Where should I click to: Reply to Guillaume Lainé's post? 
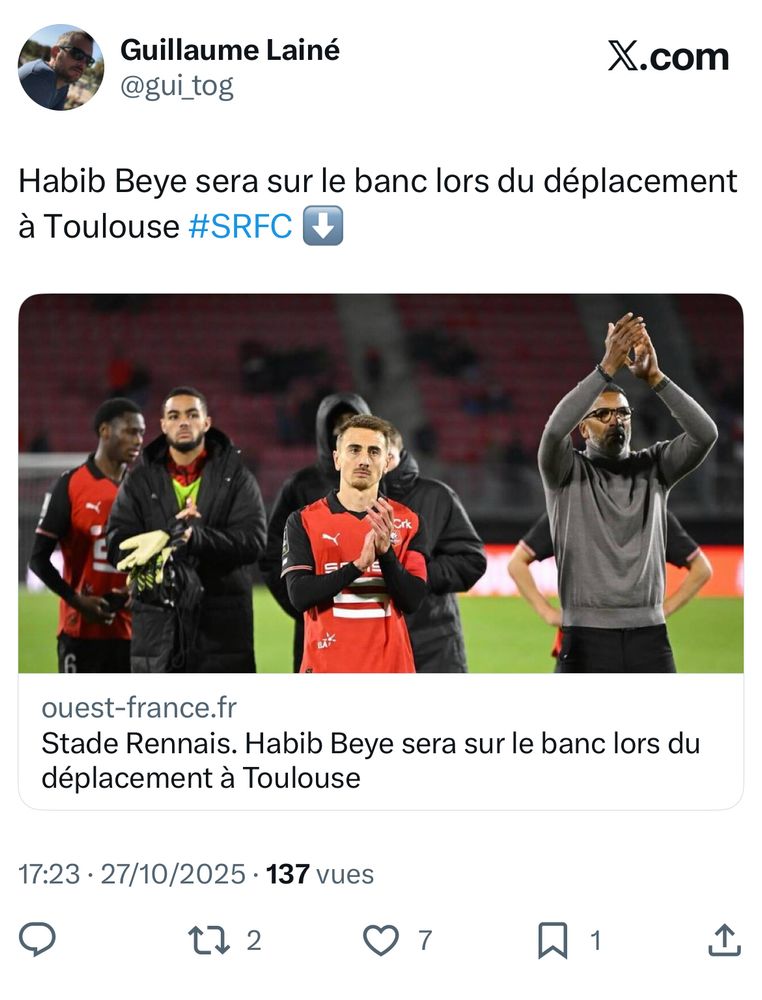pos(38,939)
